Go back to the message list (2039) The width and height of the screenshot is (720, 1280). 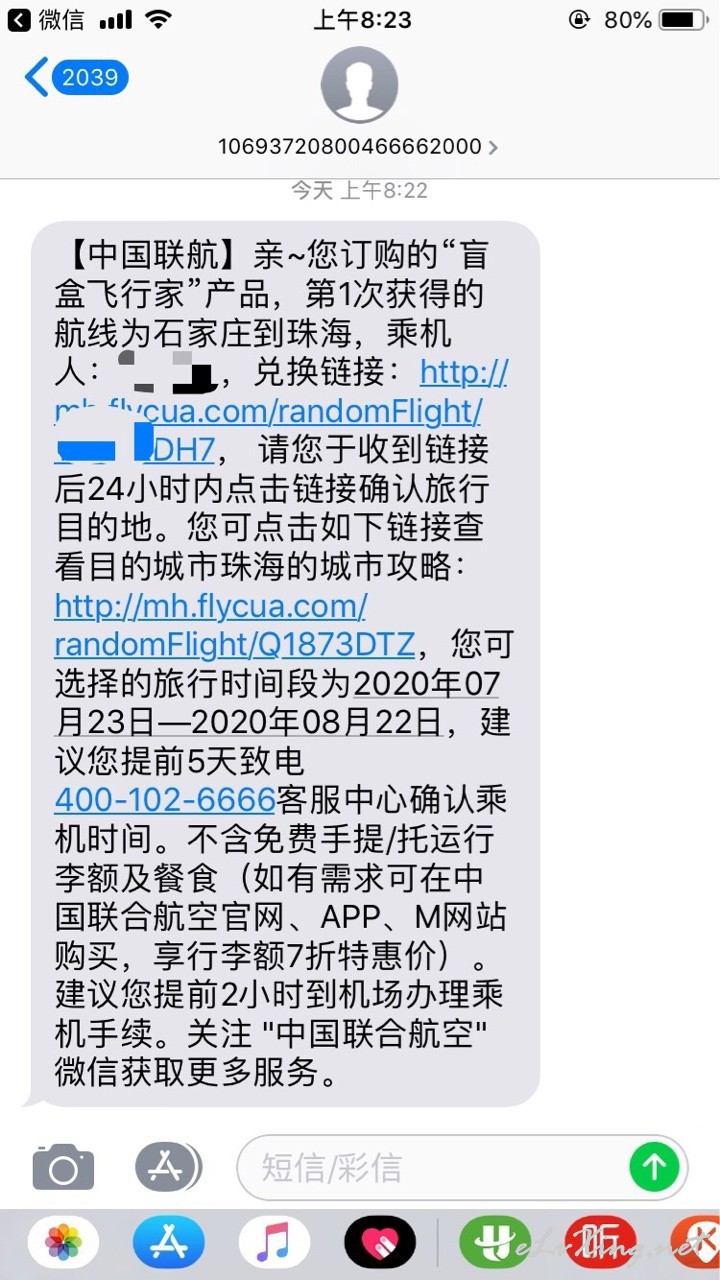[76, 77]
